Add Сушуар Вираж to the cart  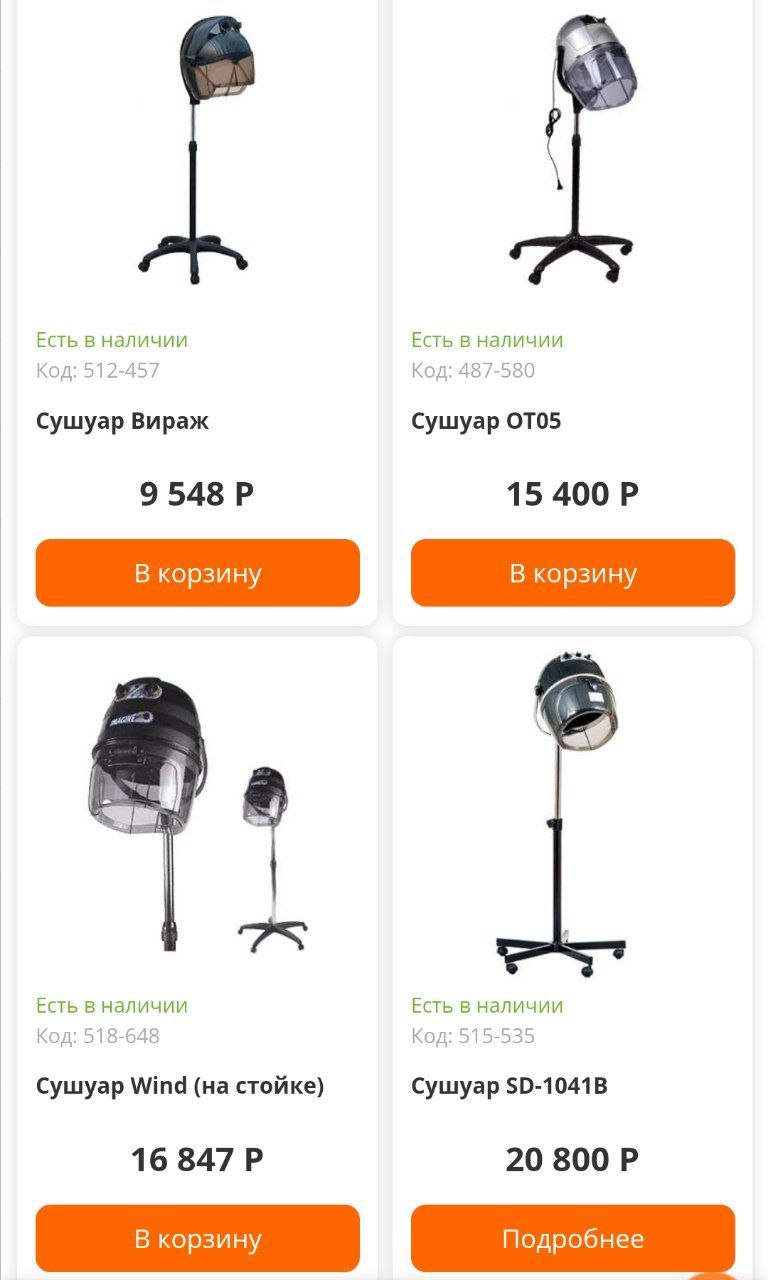[197, 573]
